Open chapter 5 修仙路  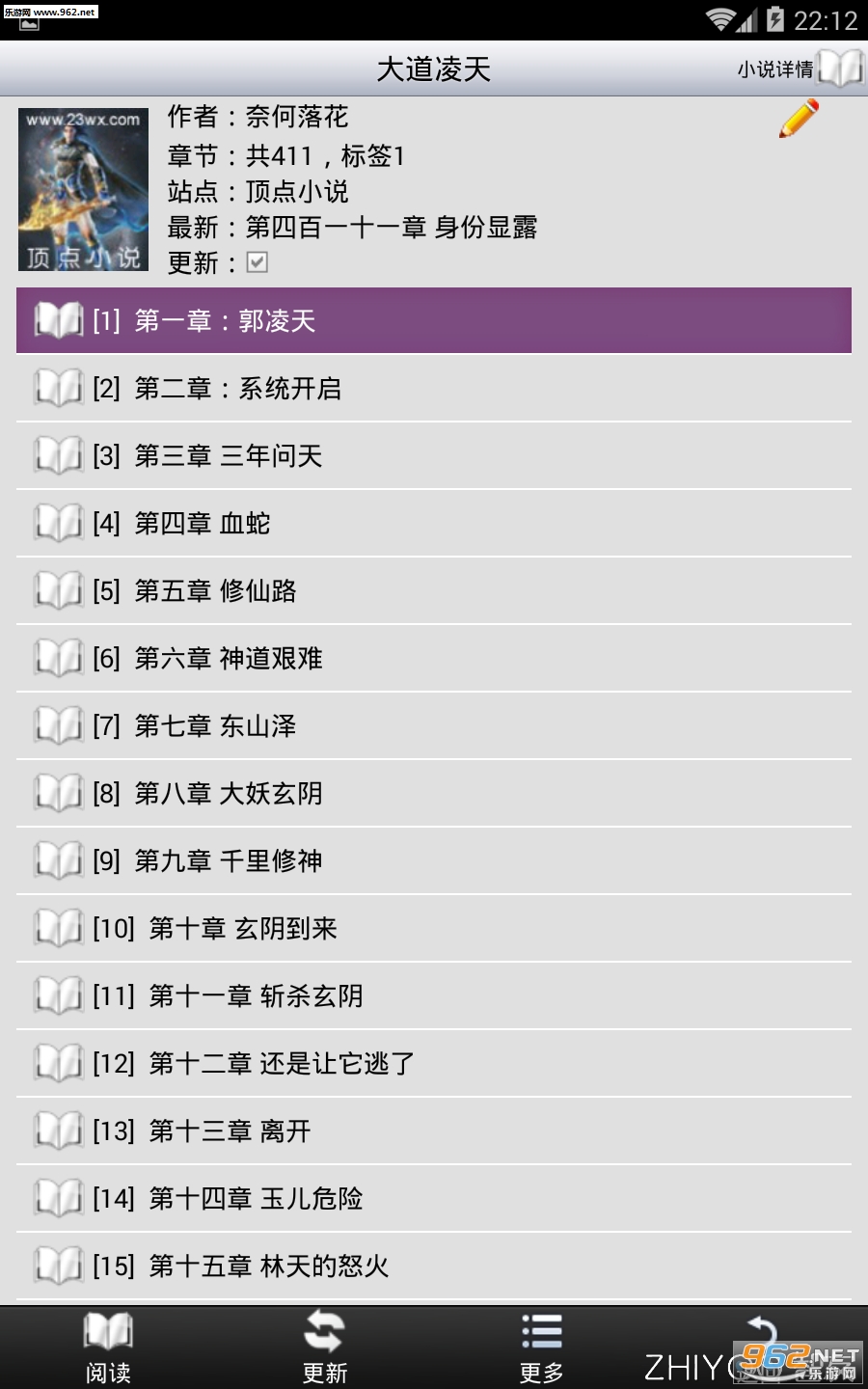[x=434, y=590]
